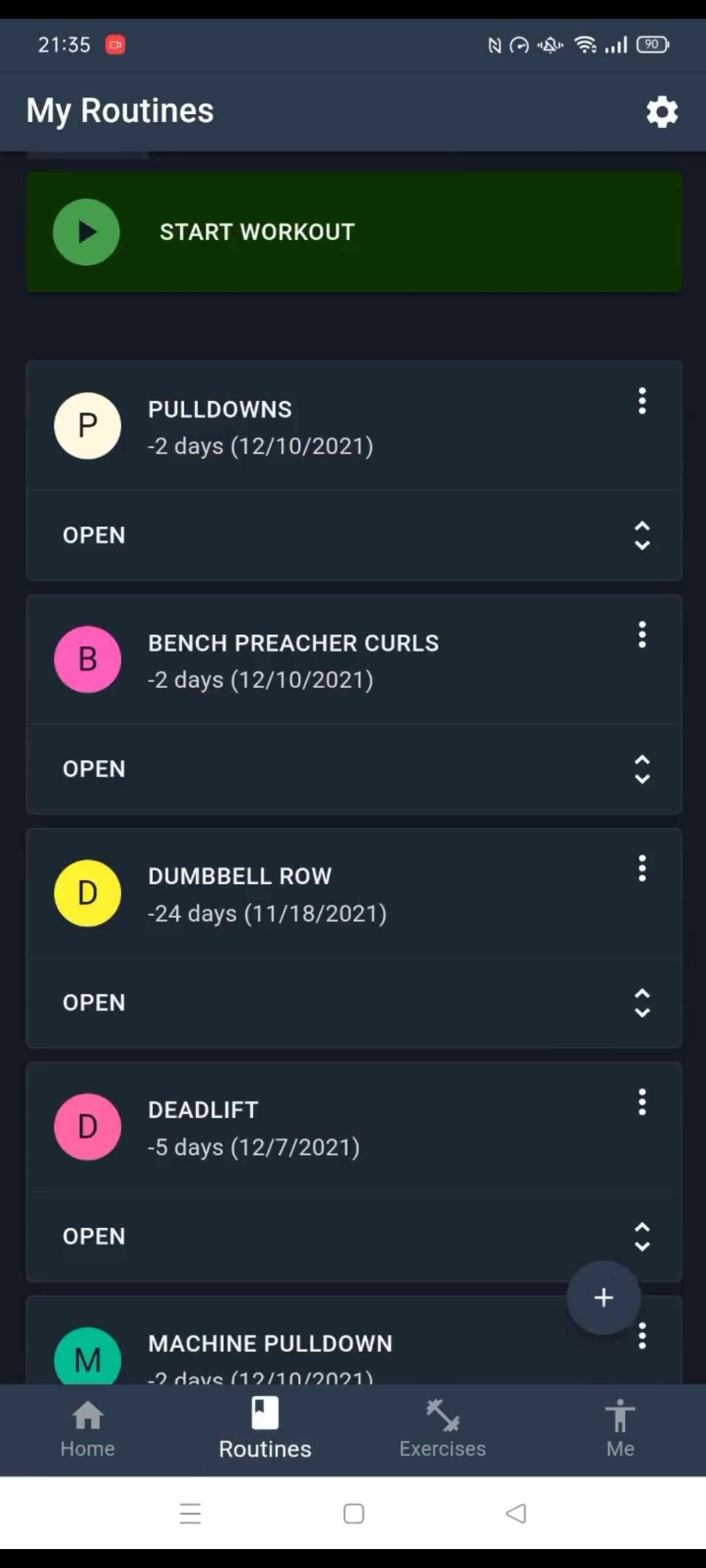
Task: Open more options for Dumbbell Row
Action: [642, 869]
